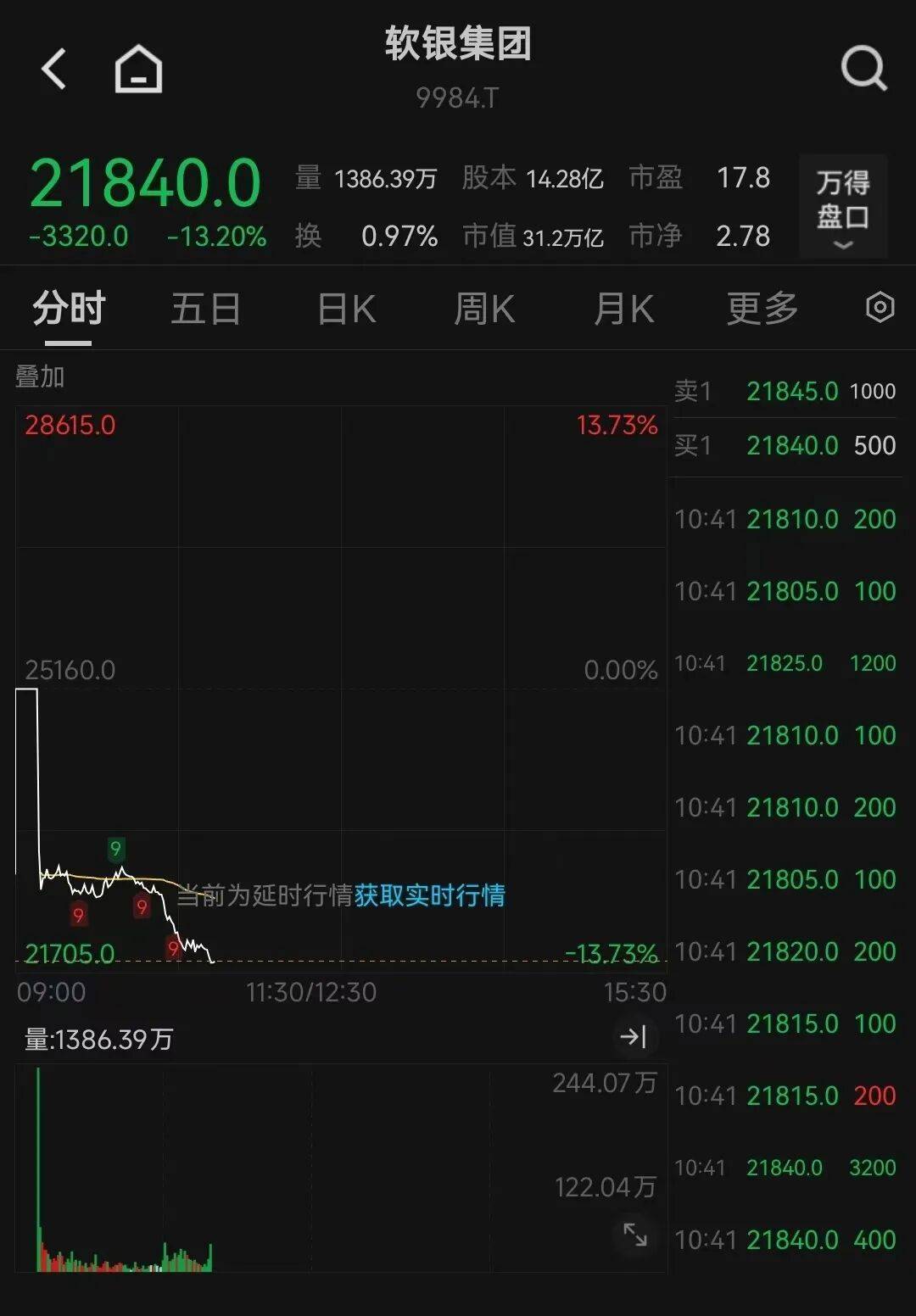The width and height of the screenshot is (916, 1316).
Task: Collapse the volume panel with the arrow icon
Action: tap(633, 1036)
